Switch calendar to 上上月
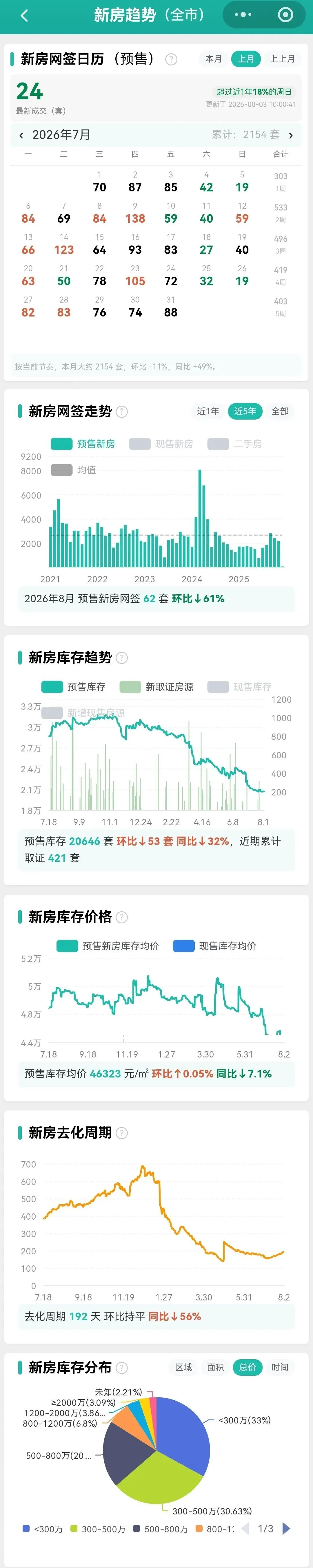 [283, 59]
